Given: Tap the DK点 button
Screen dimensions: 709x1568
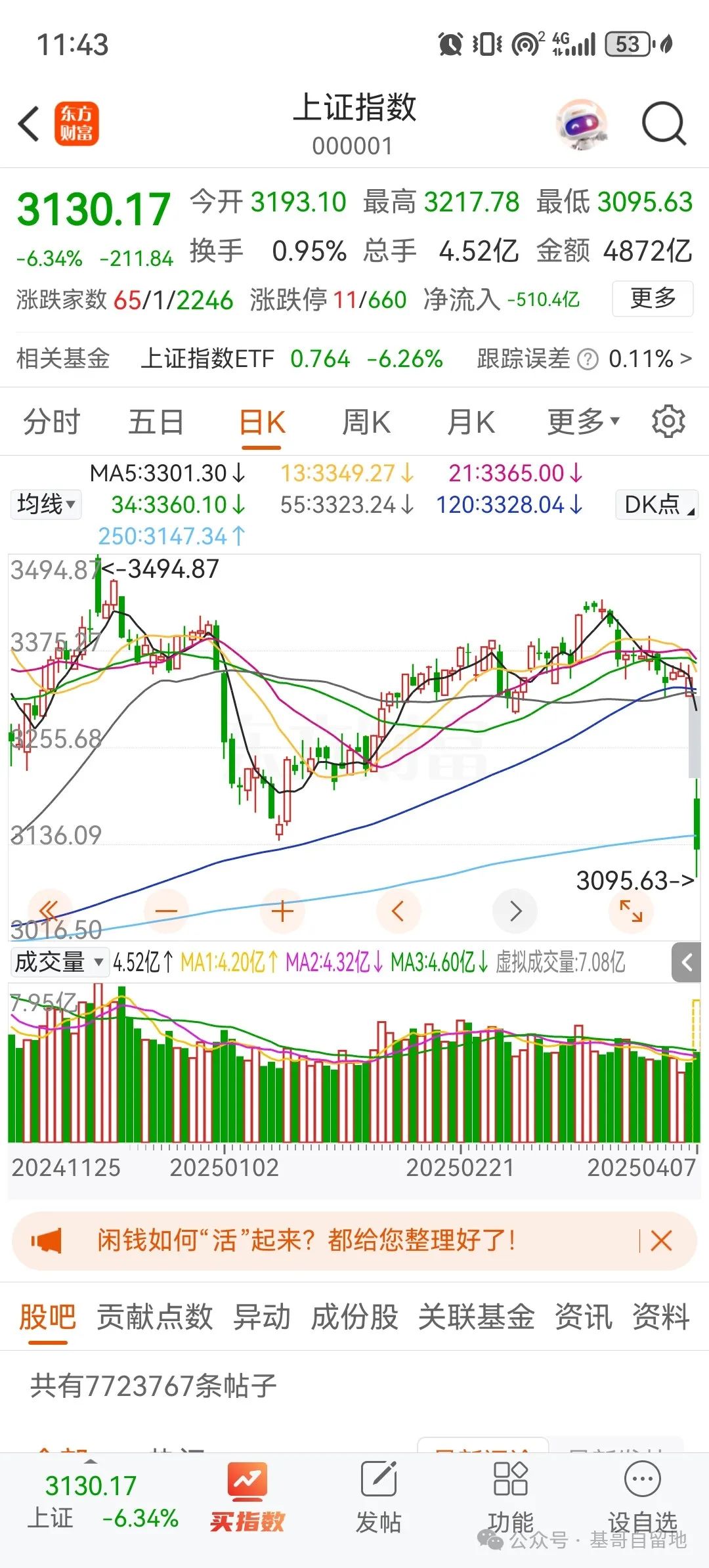Looking at the screenshot, I should coord(656,505).
